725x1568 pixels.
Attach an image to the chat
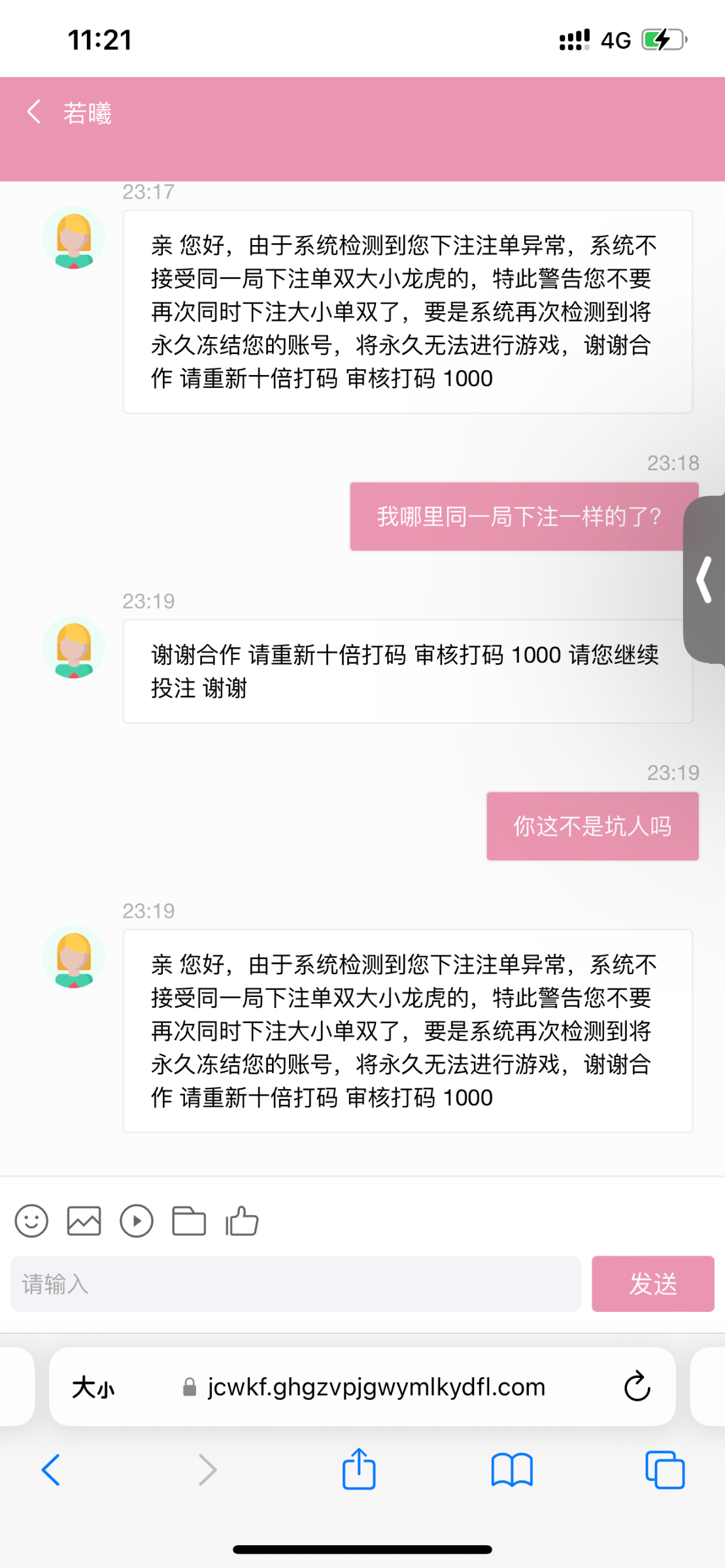coord(84,1220)
